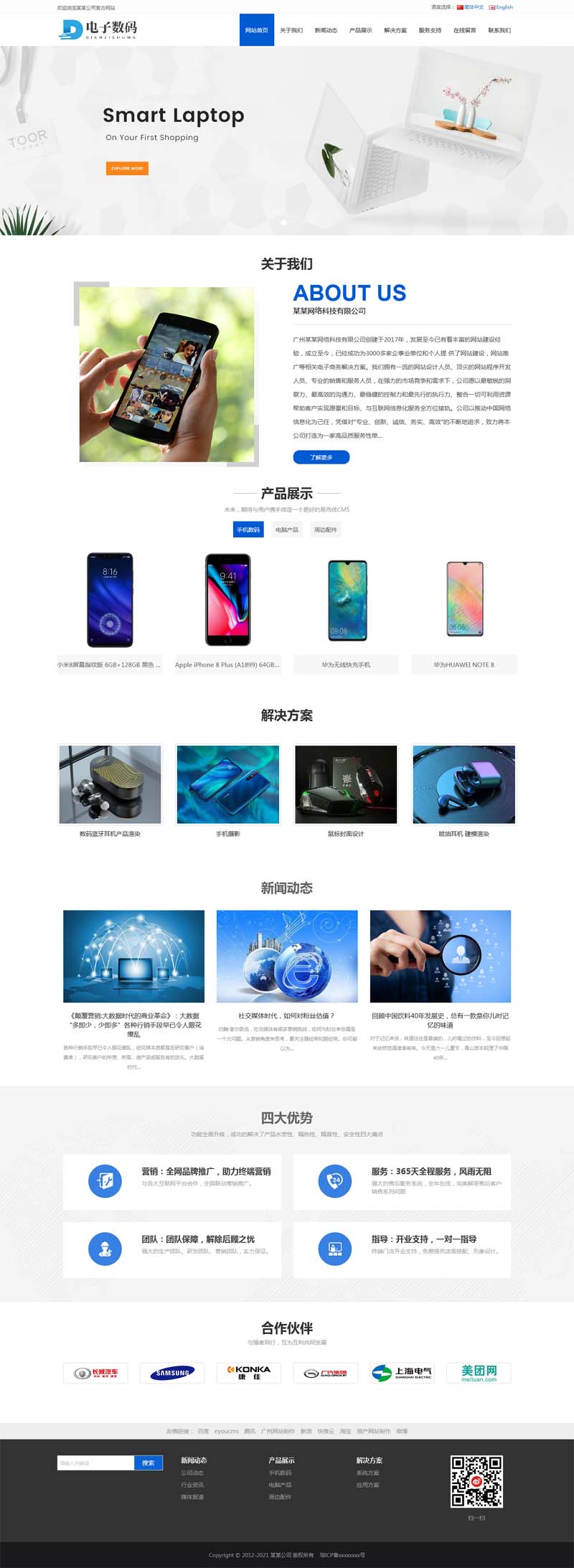The width and height of the screenshot is (574, 1568).
Task: Open 联系我们 in the top menu
Action: click(499, 30)
